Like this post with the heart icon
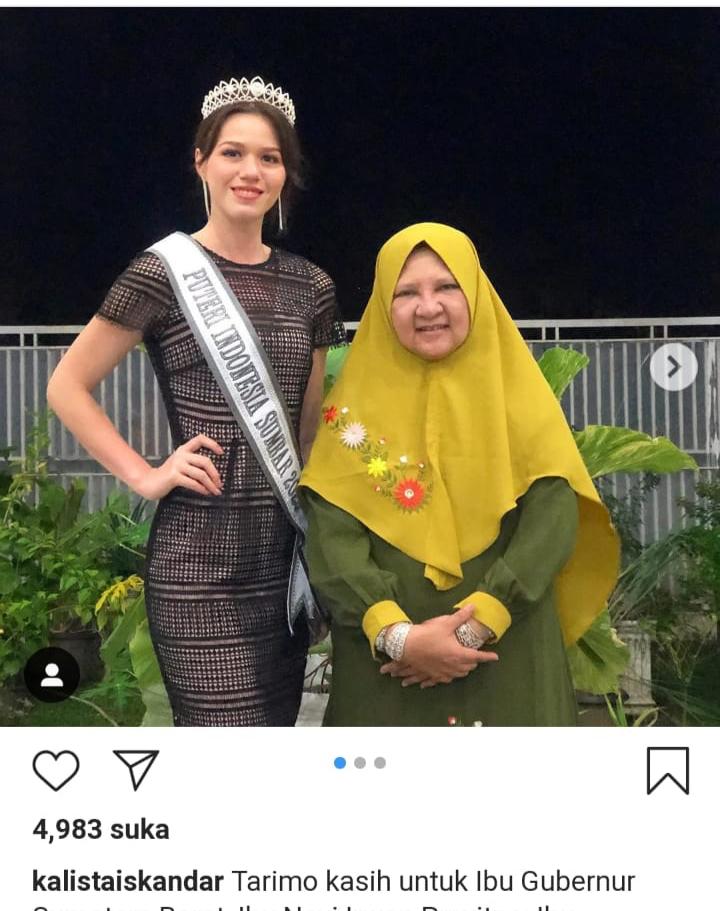 (56, 771)
